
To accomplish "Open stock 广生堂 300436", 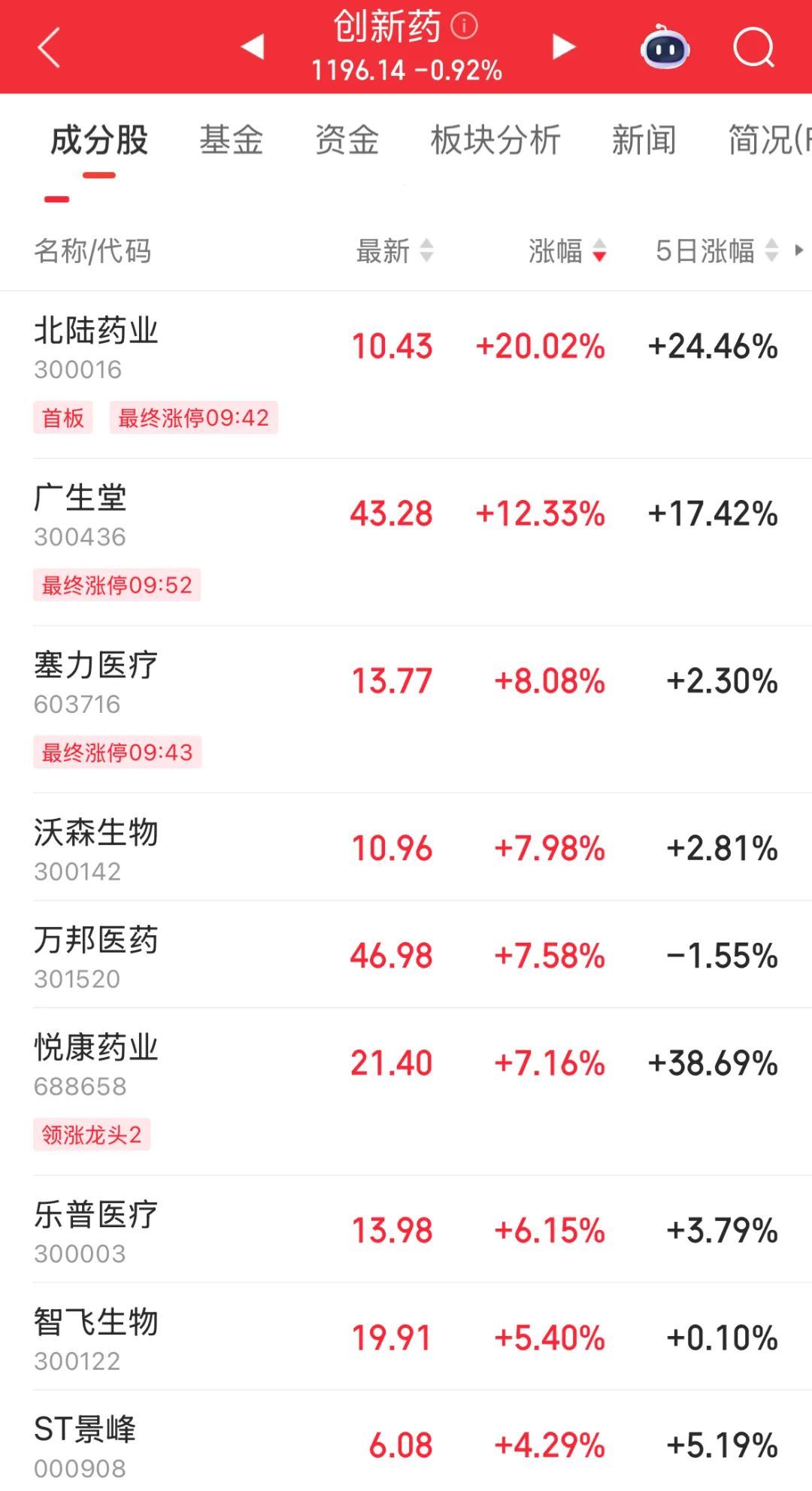I will click(81, 514).
